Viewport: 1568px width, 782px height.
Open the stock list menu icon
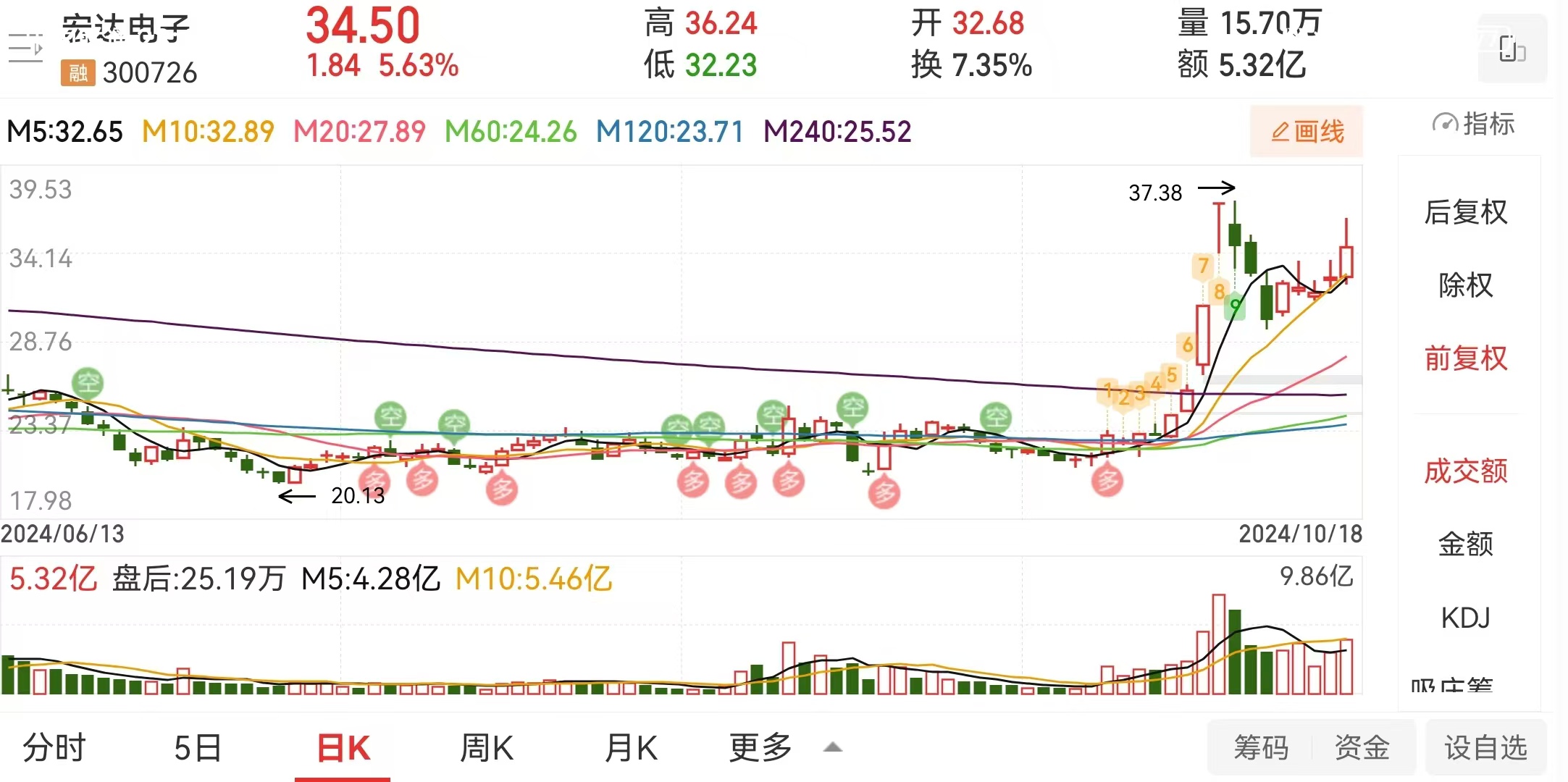[26, 48]
